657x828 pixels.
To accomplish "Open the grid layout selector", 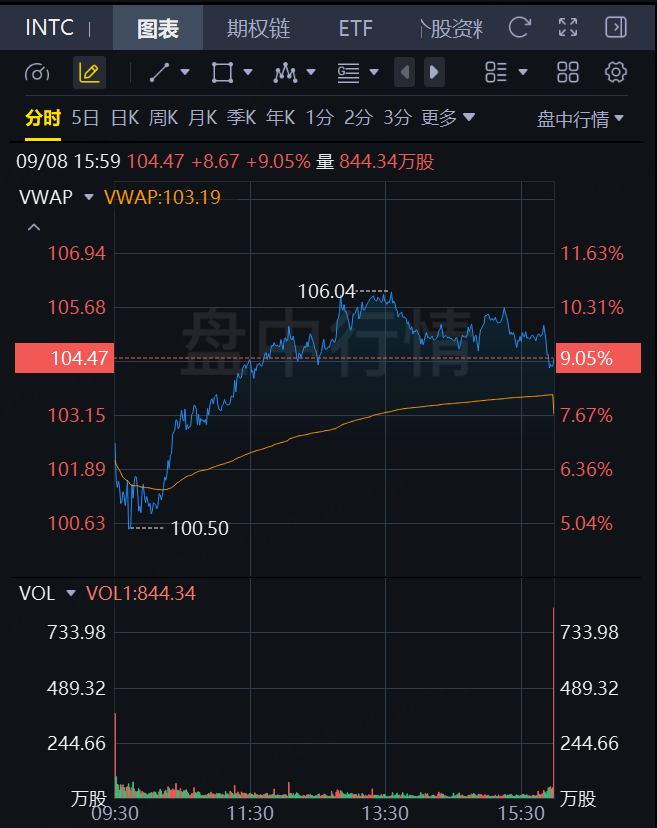I will pyautogui.click(x=568, y=72).
